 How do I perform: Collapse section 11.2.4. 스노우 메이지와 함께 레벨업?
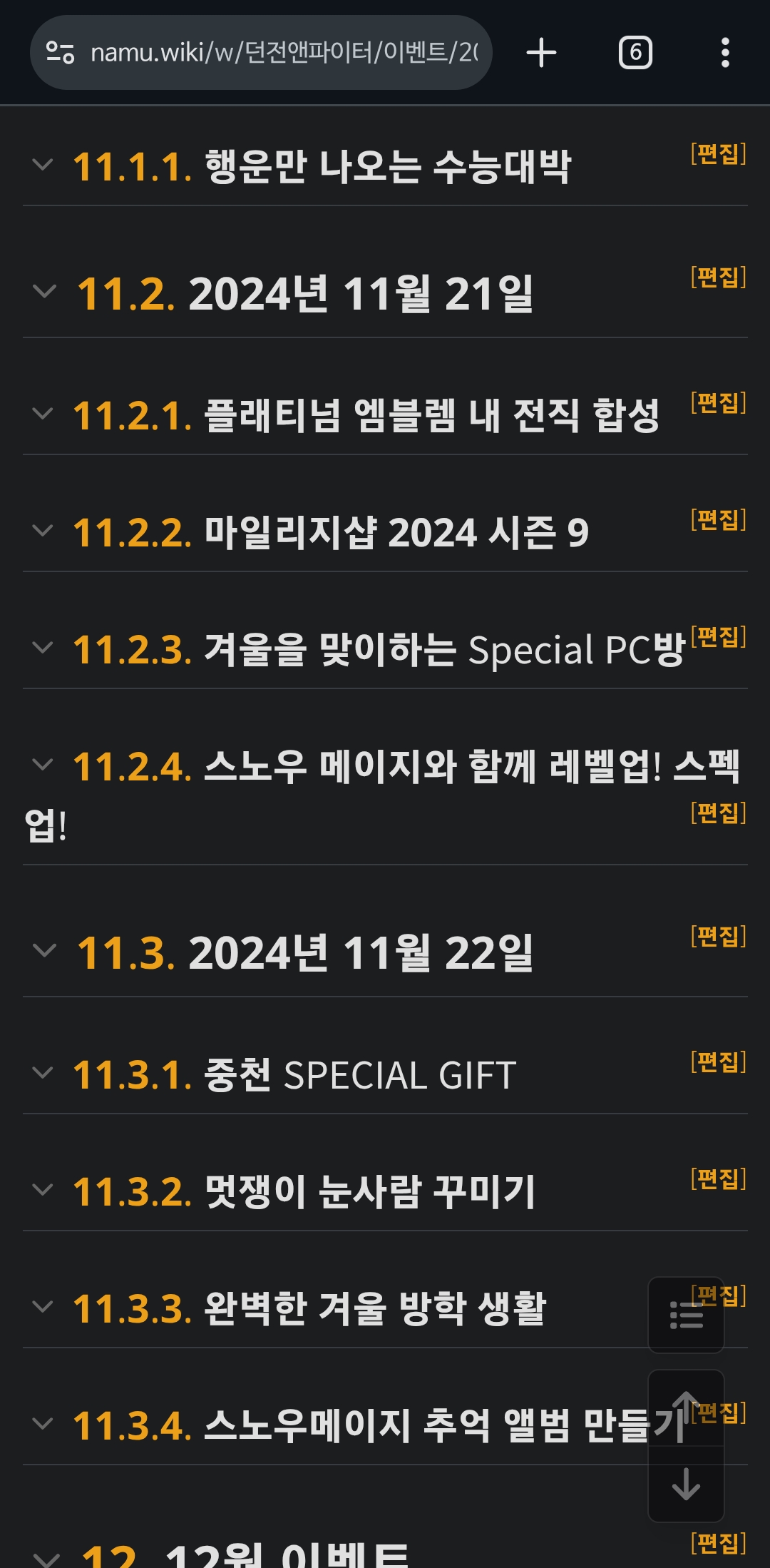click(43, 765)
